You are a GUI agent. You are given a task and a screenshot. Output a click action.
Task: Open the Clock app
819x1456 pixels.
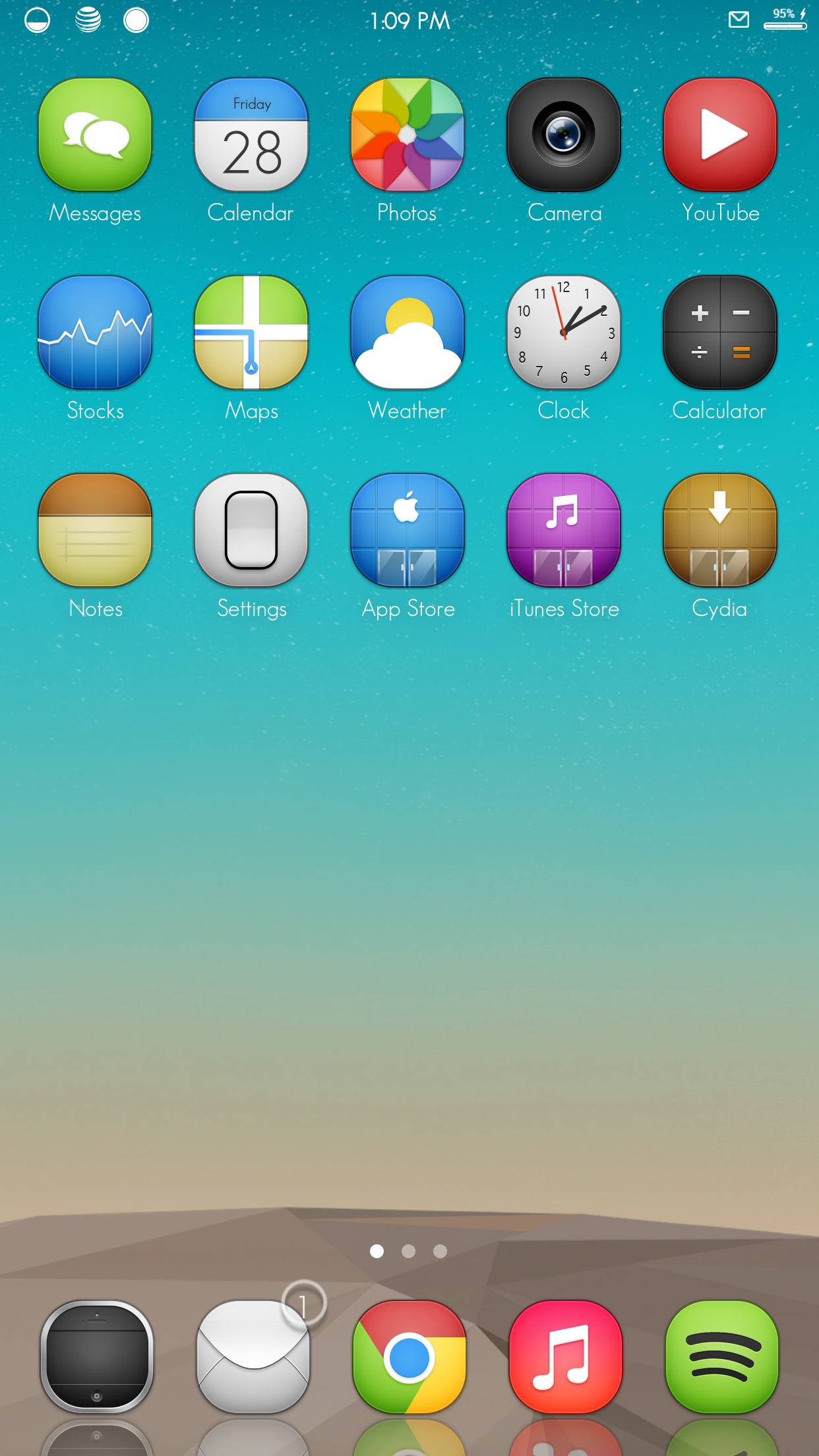tap(564, 333)
